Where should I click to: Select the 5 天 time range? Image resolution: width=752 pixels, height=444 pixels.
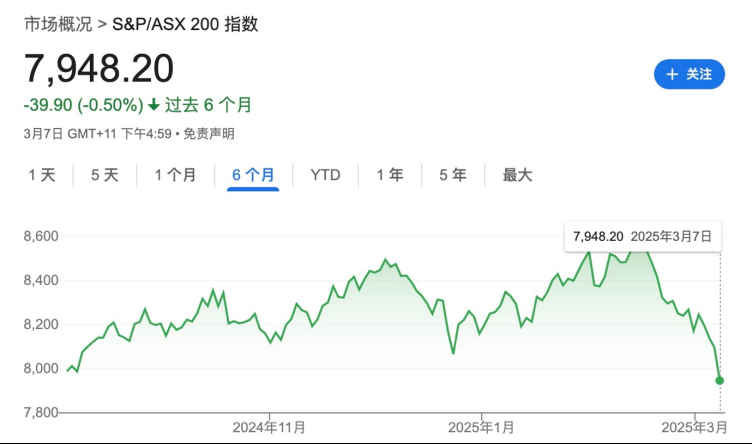pyautogui.click(x=104, y=175)
